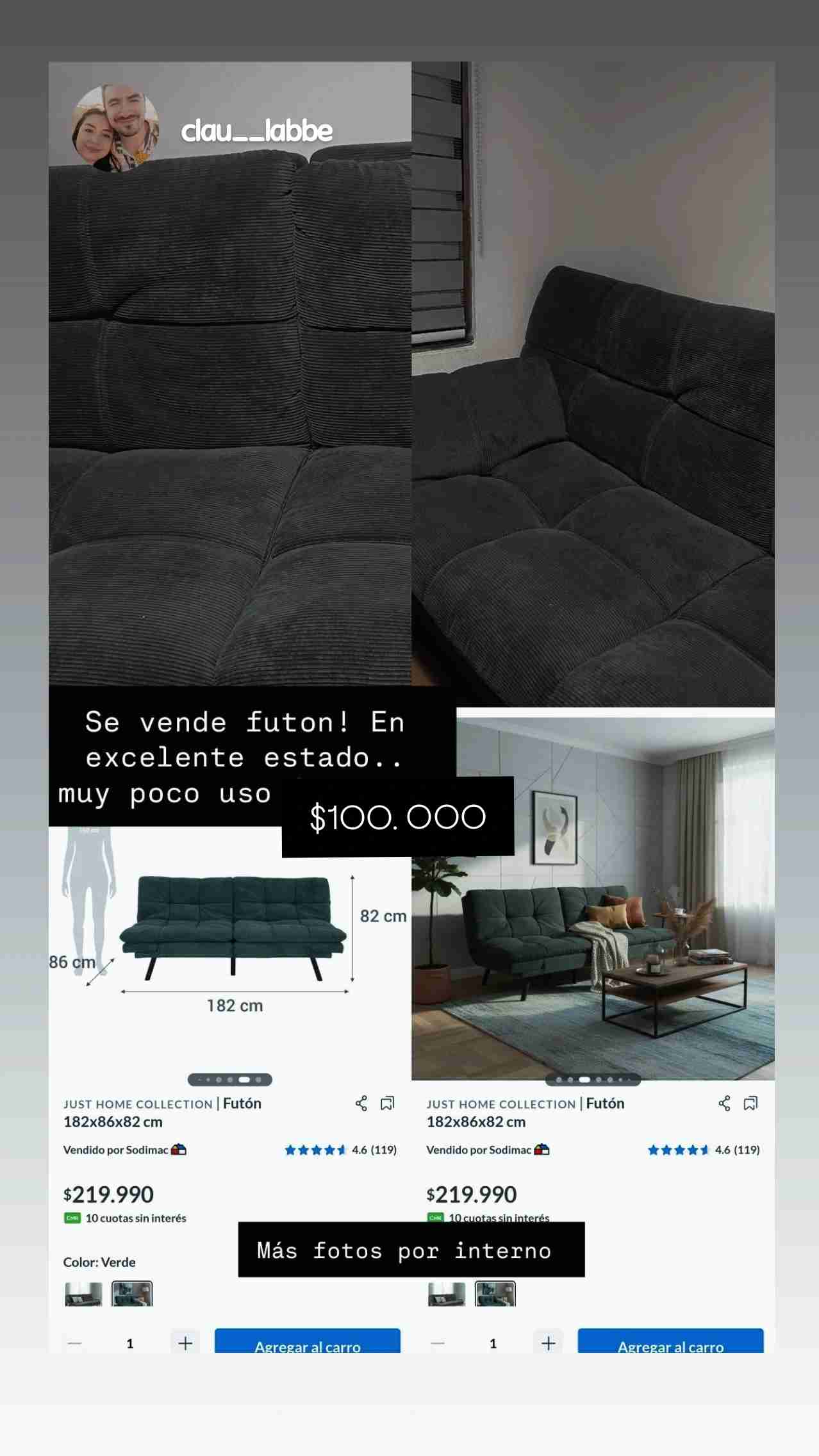Click the quantity field showing 1
819x1456 pixels.
(x=130, y=1344)
